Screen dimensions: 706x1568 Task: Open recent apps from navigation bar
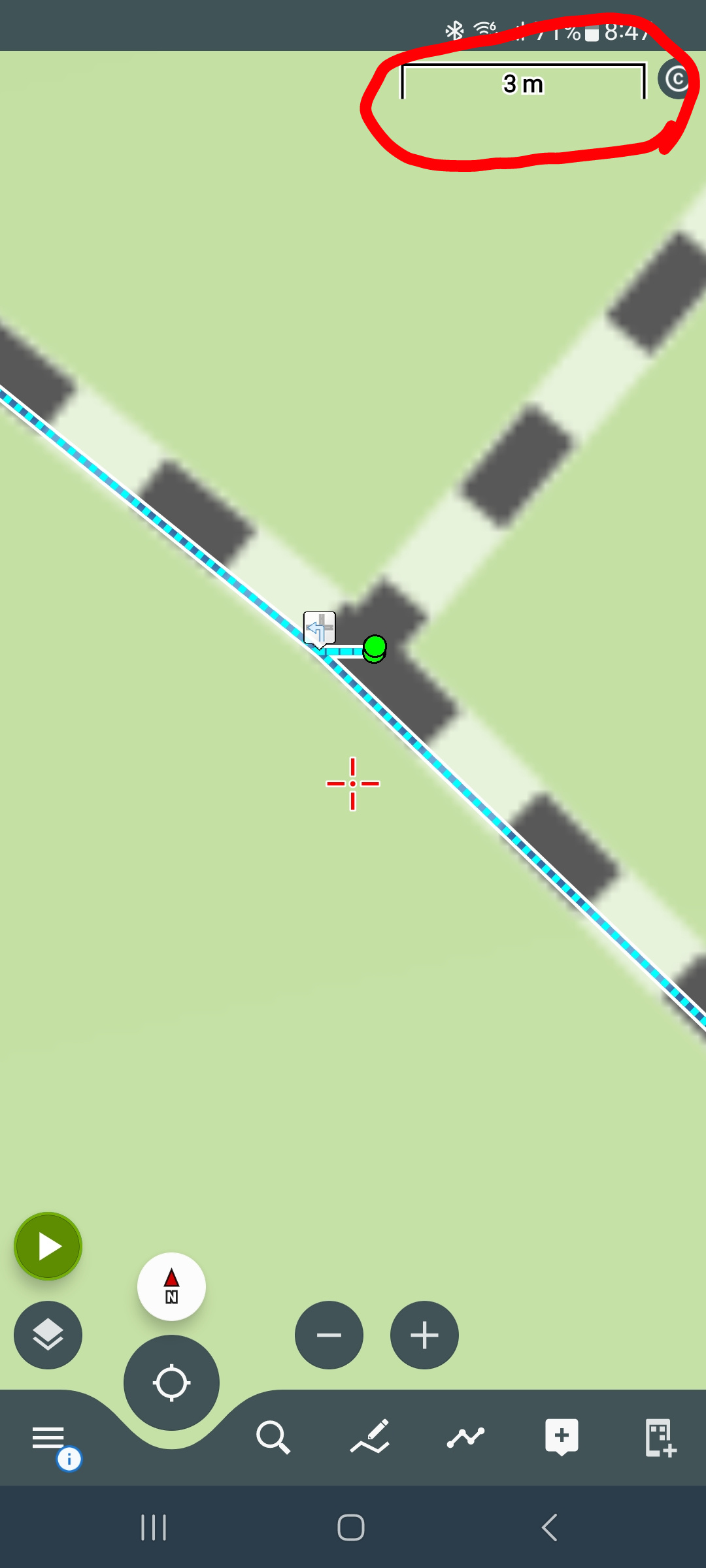click(x=154, y=1527)
